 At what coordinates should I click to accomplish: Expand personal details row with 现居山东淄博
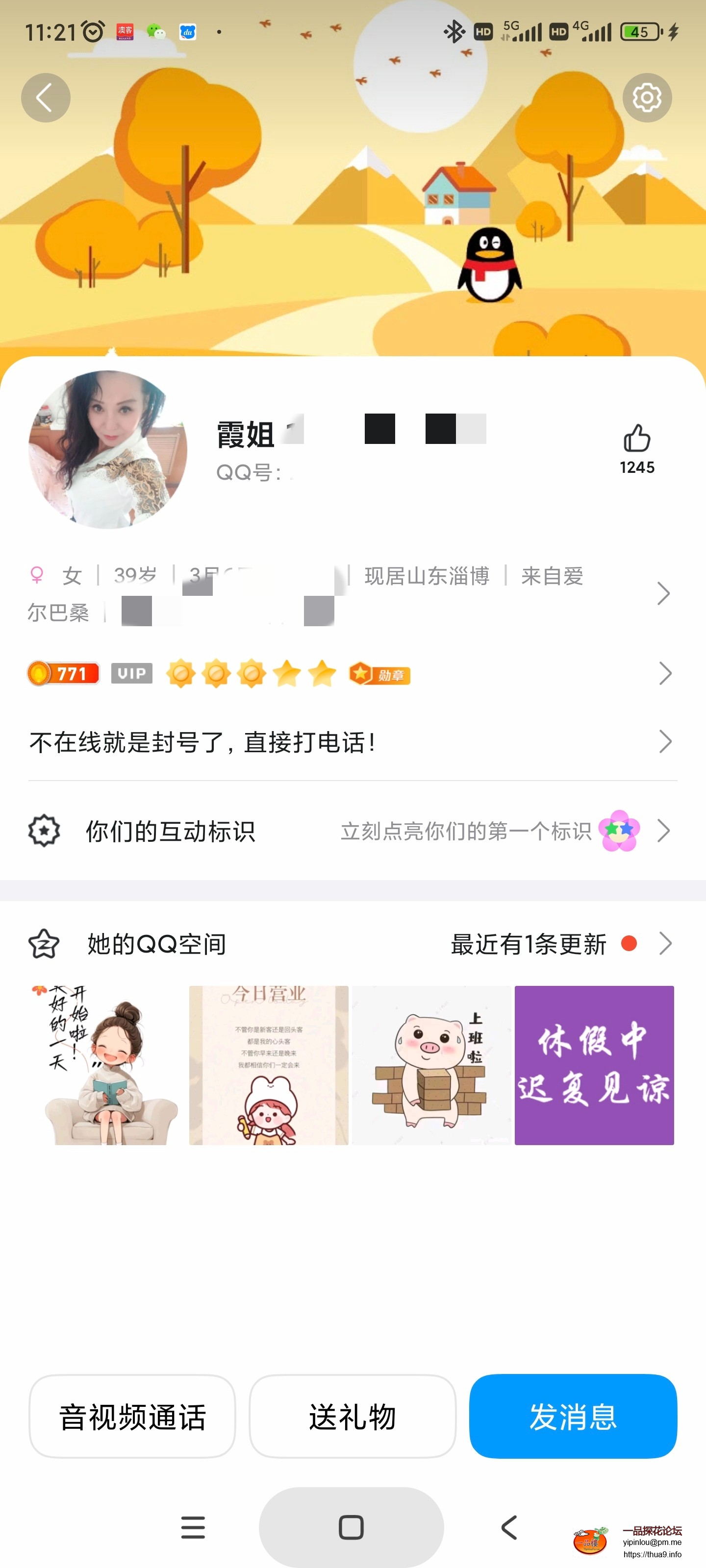pyautogui.click(x=663, y=593)
